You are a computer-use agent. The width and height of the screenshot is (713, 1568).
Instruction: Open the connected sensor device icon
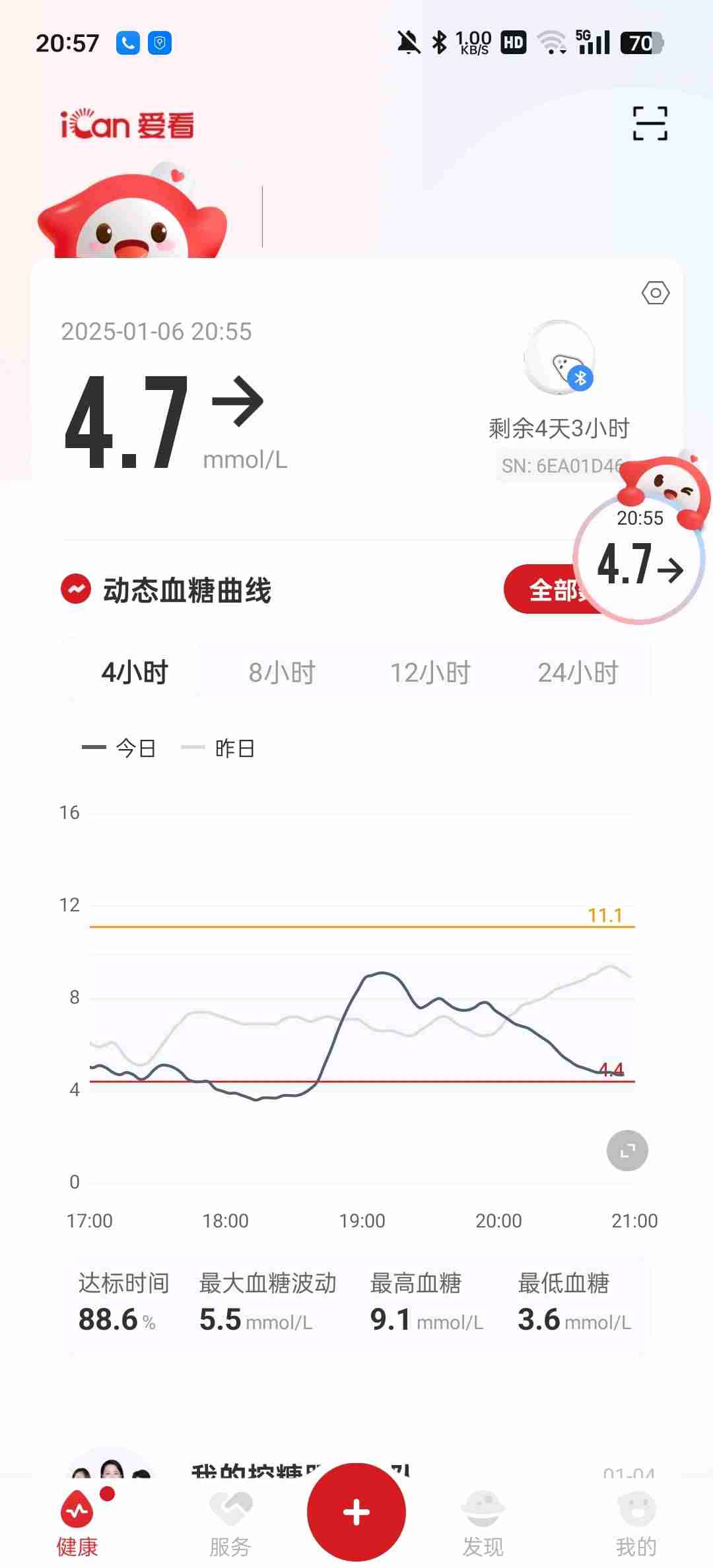[x=560, y=358]
